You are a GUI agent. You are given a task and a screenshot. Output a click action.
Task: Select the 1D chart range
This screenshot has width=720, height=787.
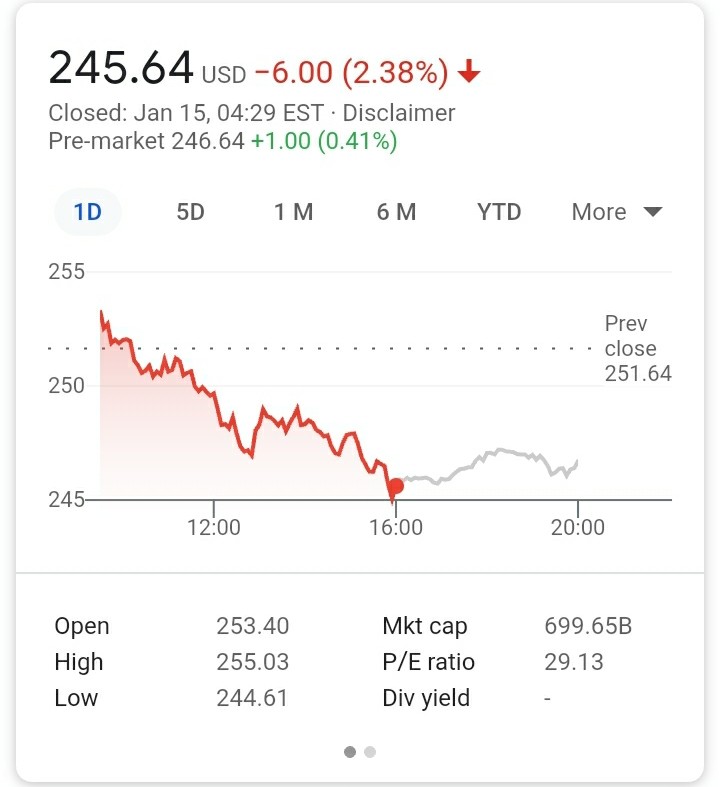click(88, 212)
